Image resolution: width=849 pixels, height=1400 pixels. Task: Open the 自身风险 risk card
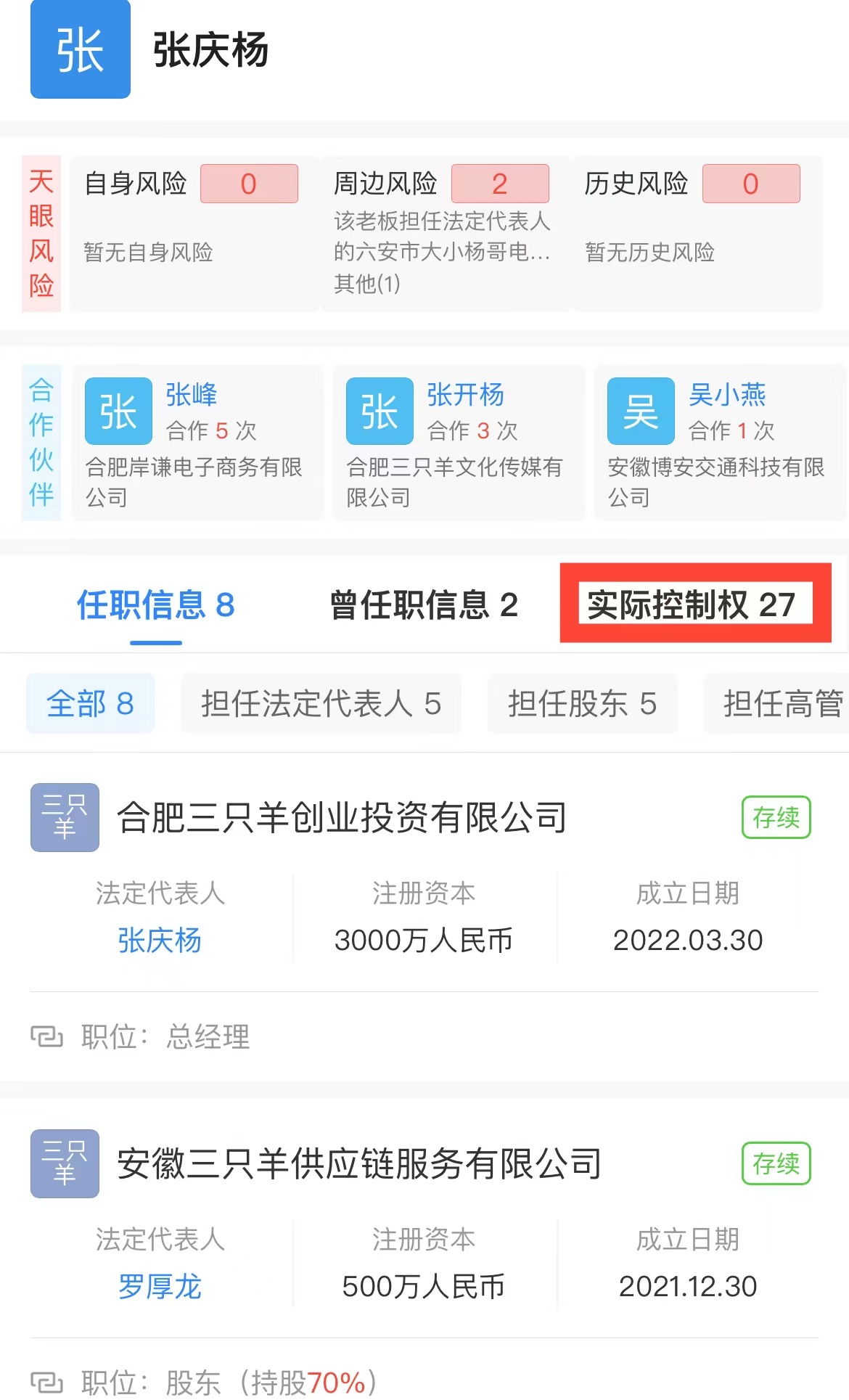194,234
